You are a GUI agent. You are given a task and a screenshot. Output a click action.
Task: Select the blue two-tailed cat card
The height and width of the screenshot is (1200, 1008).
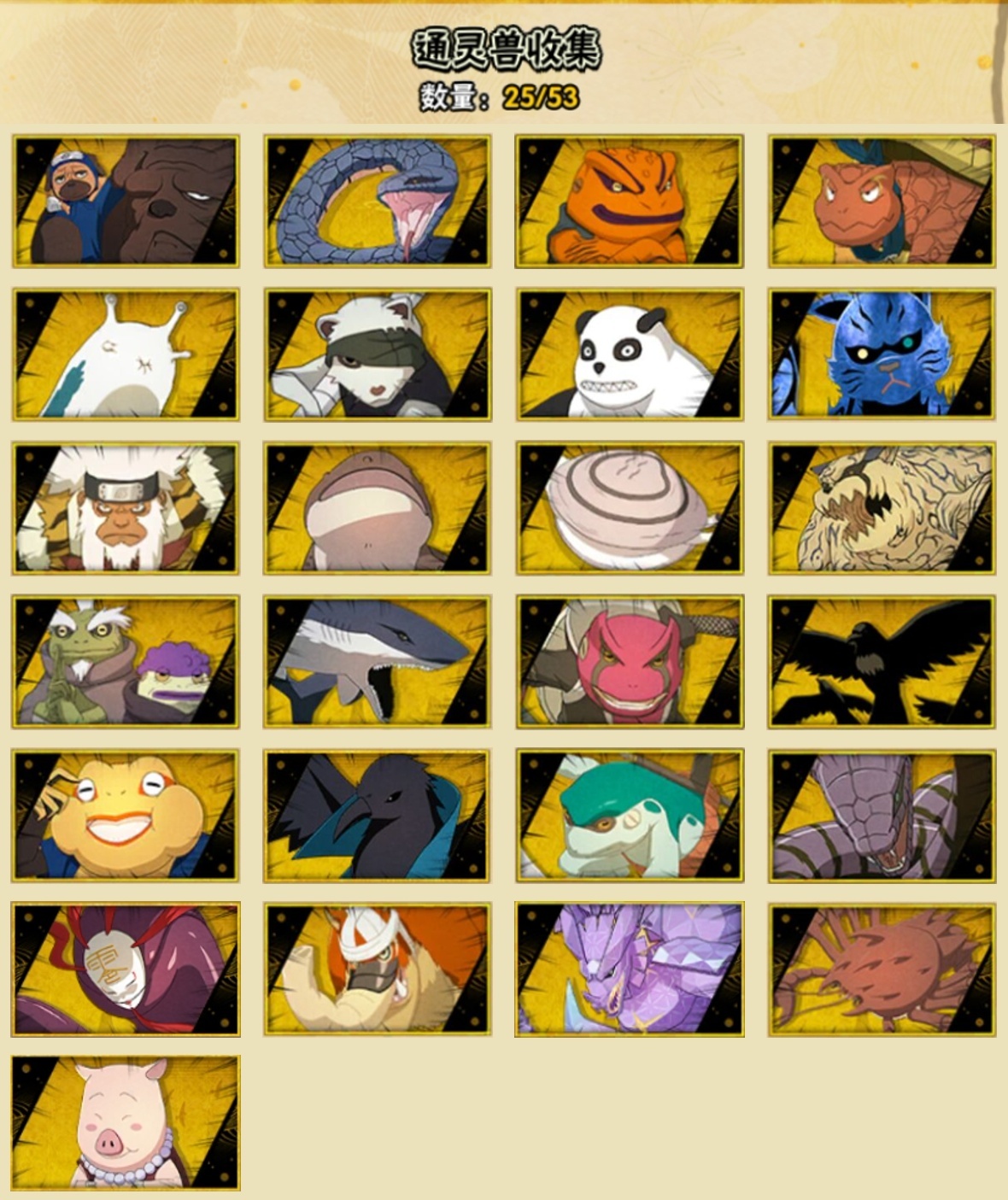click(x=882, y=354)
